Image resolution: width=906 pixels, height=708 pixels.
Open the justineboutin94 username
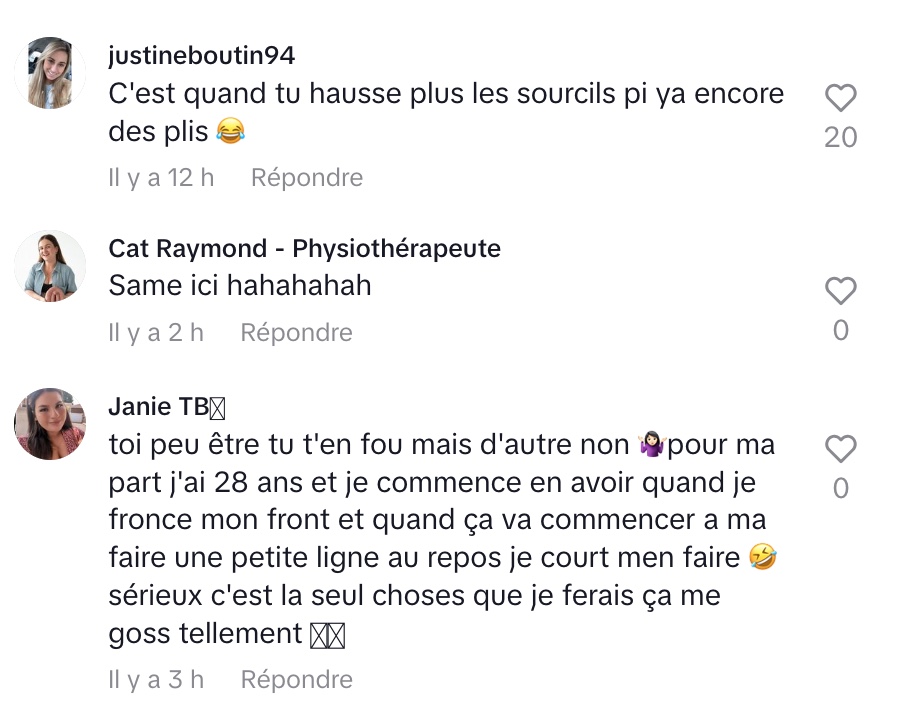[201, 55]
